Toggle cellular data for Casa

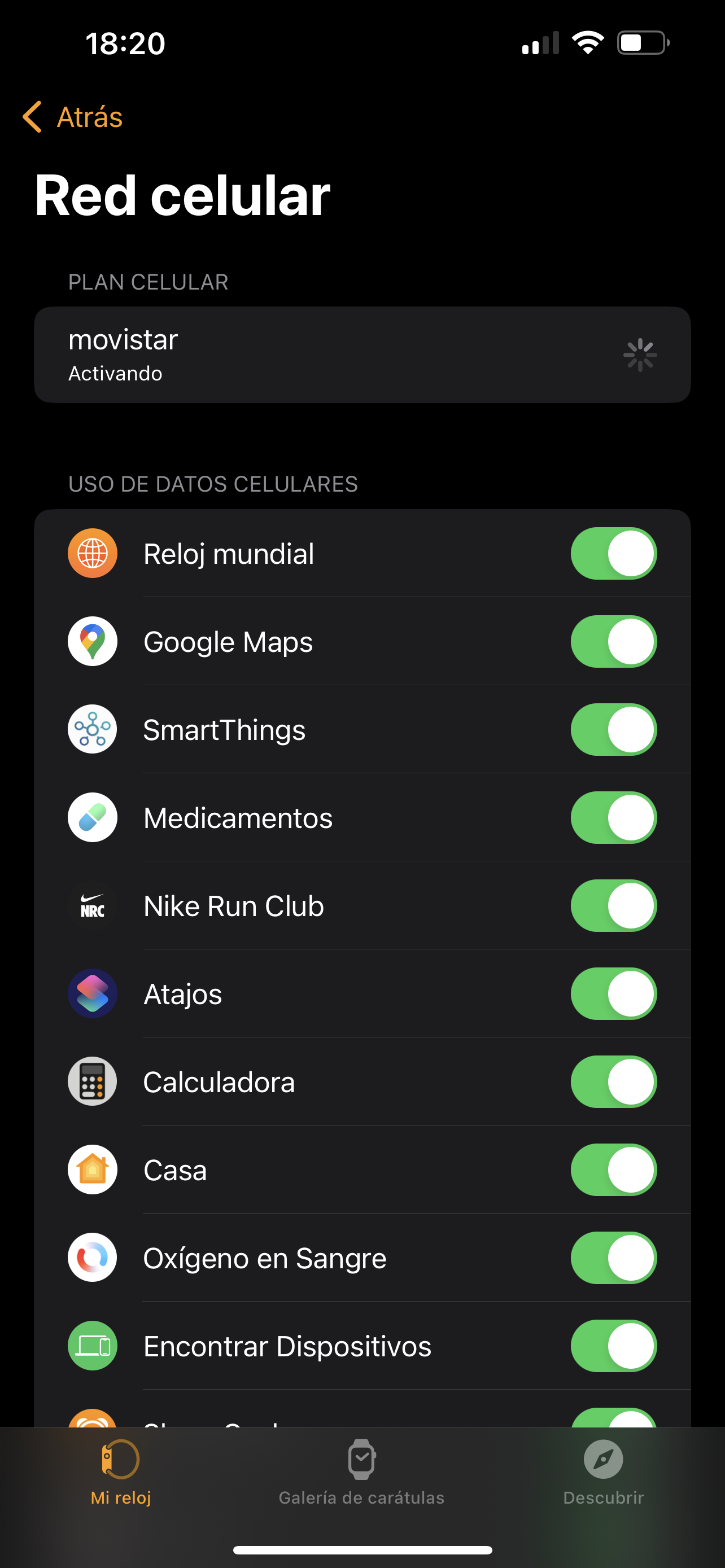(614, 1170)
